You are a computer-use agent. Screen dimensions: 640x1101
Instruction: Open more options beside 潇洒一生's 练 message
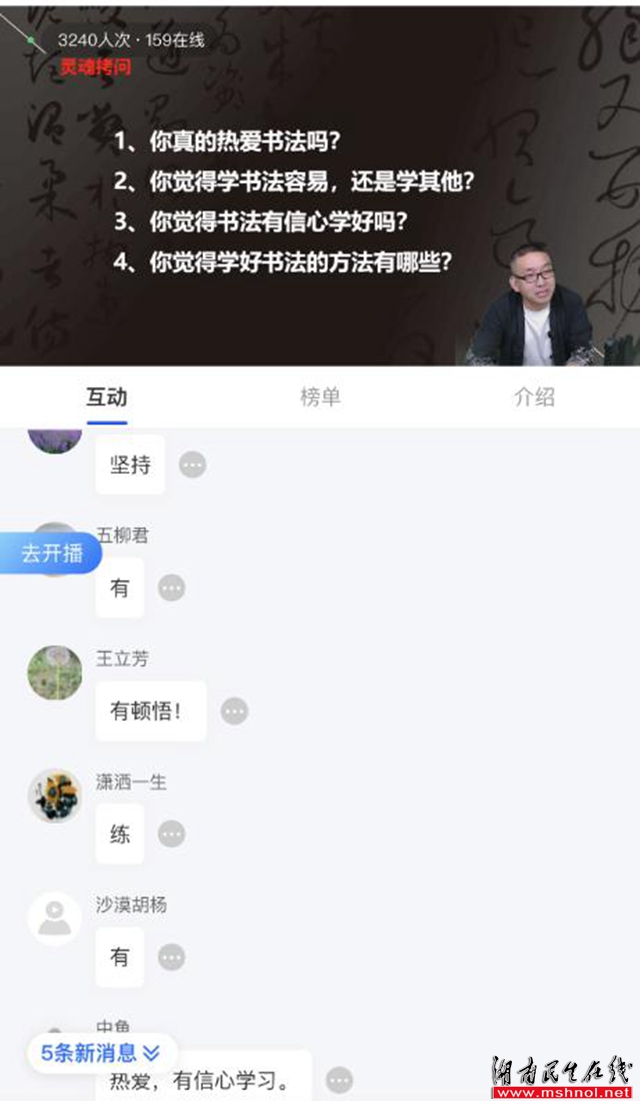click(x=172, y=834)
